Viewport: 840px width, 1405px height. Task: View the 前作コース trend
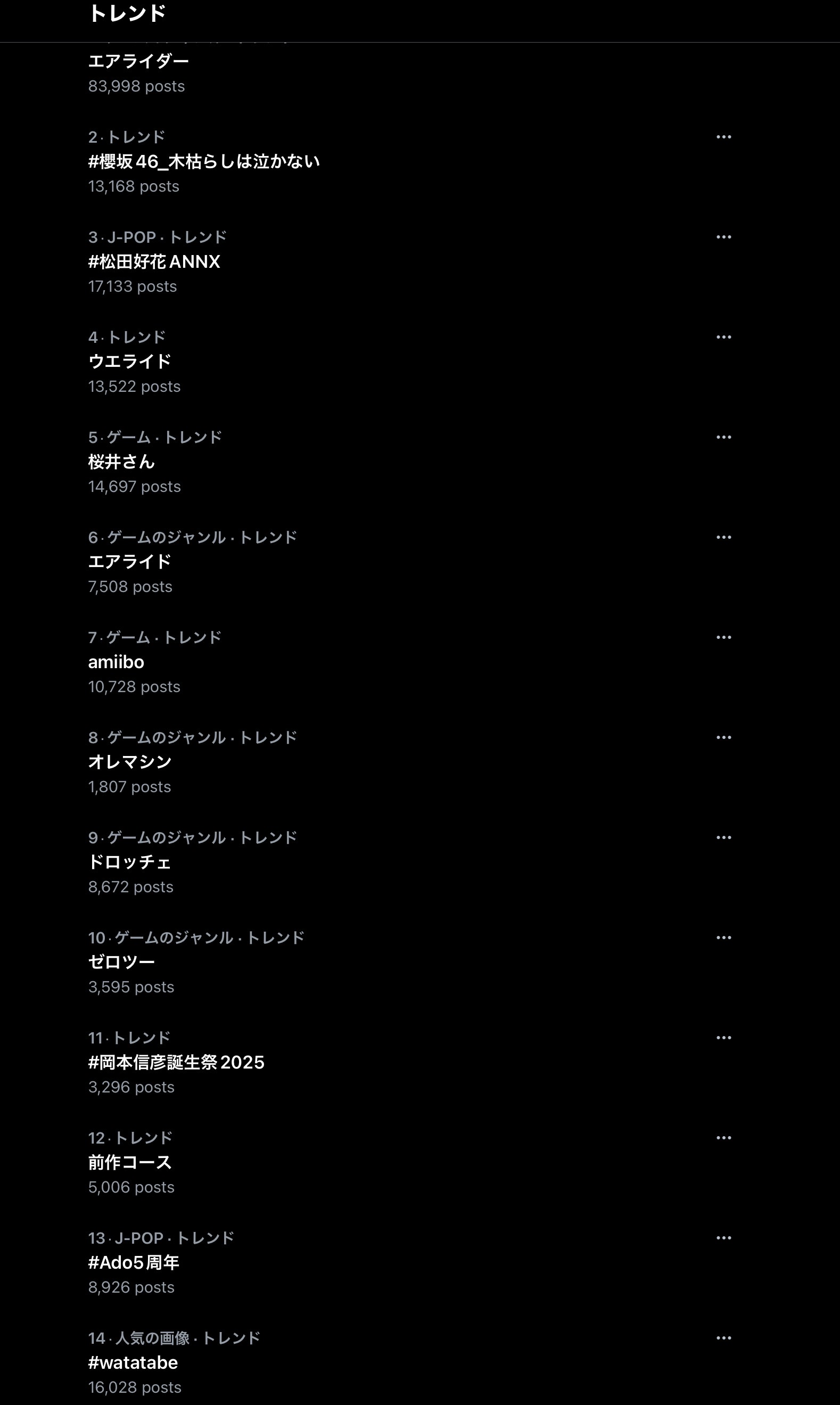coord(130,1163)
